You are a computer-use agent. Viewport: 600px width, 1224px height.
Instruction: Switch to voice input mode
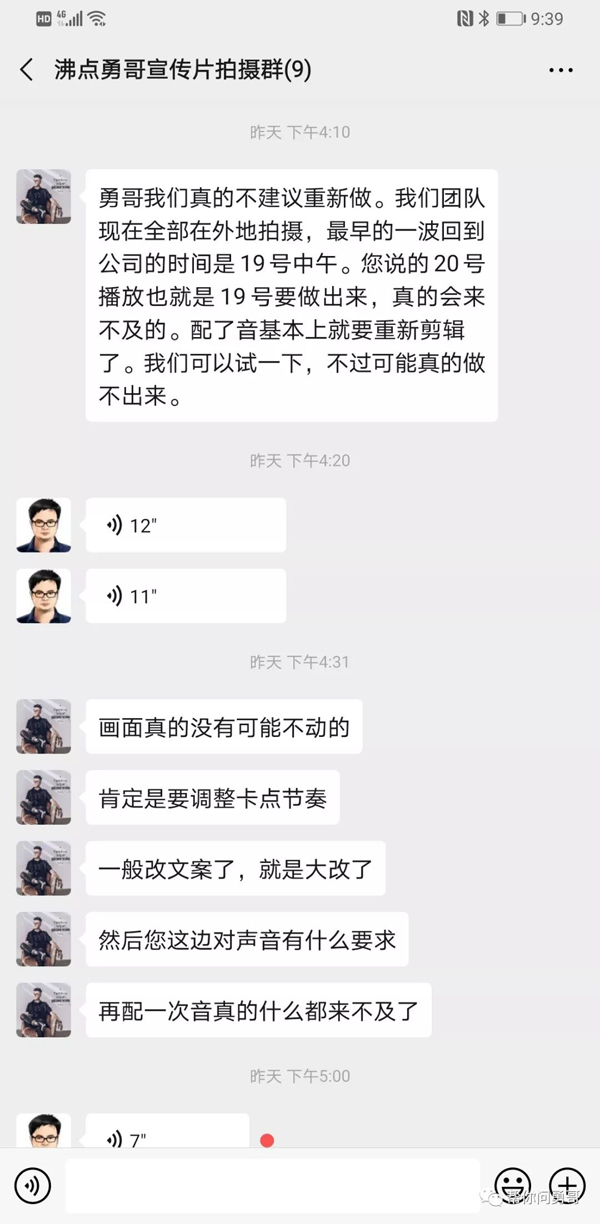click(32, 1186)
